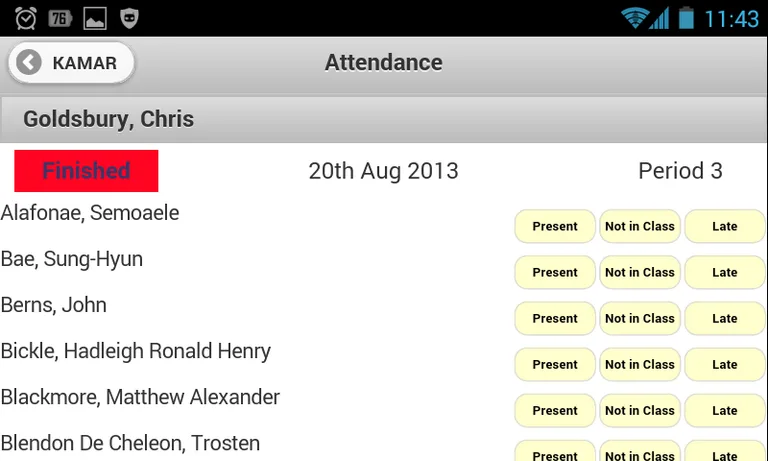Set Bickle, Hadleigh to Not in Class
The height and width of the screenshot is (461, 768).
pyautogui.click(x=640, y=364)
